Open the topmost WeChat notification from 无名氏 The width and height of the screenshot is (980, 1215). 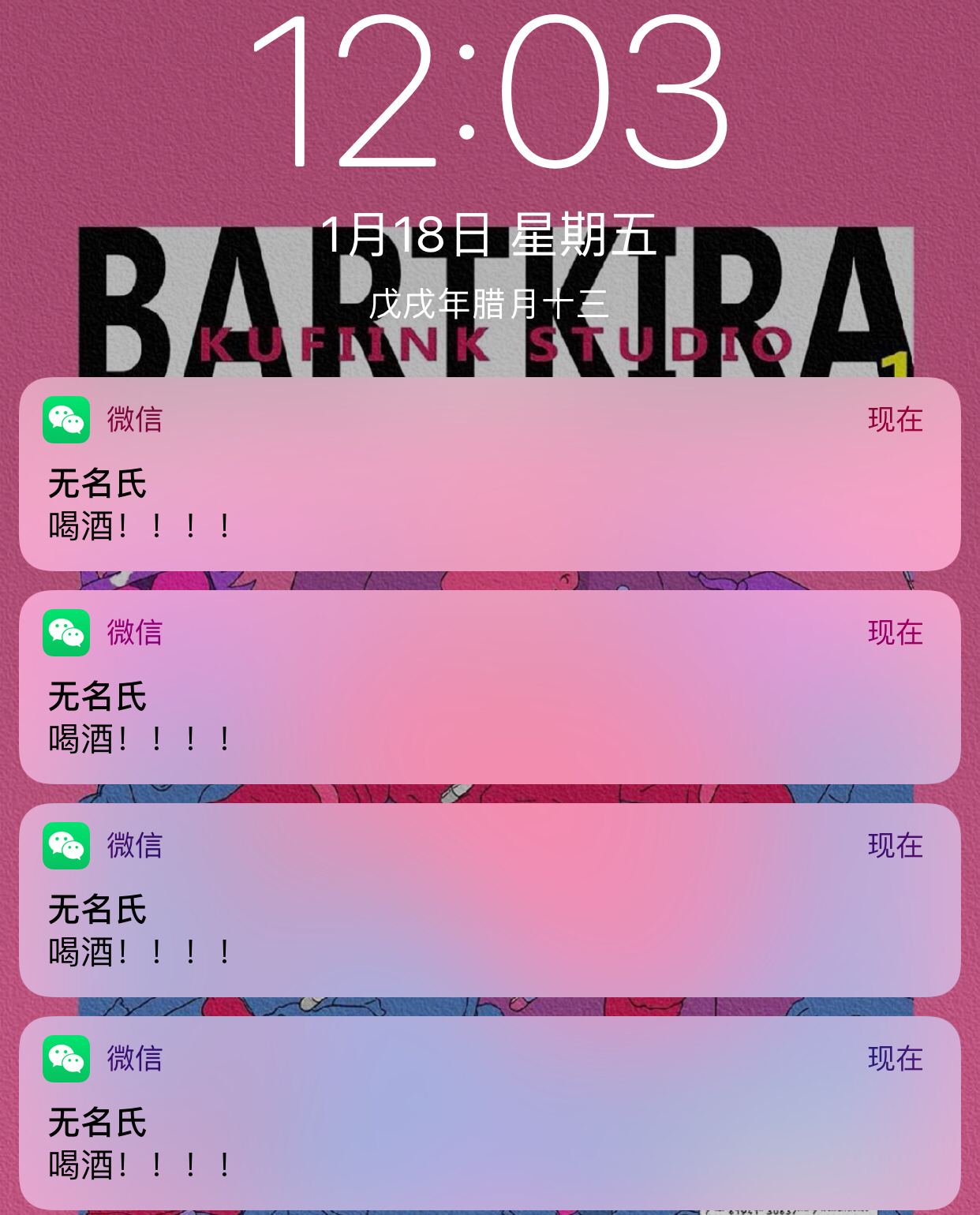(x=489, y=474)
